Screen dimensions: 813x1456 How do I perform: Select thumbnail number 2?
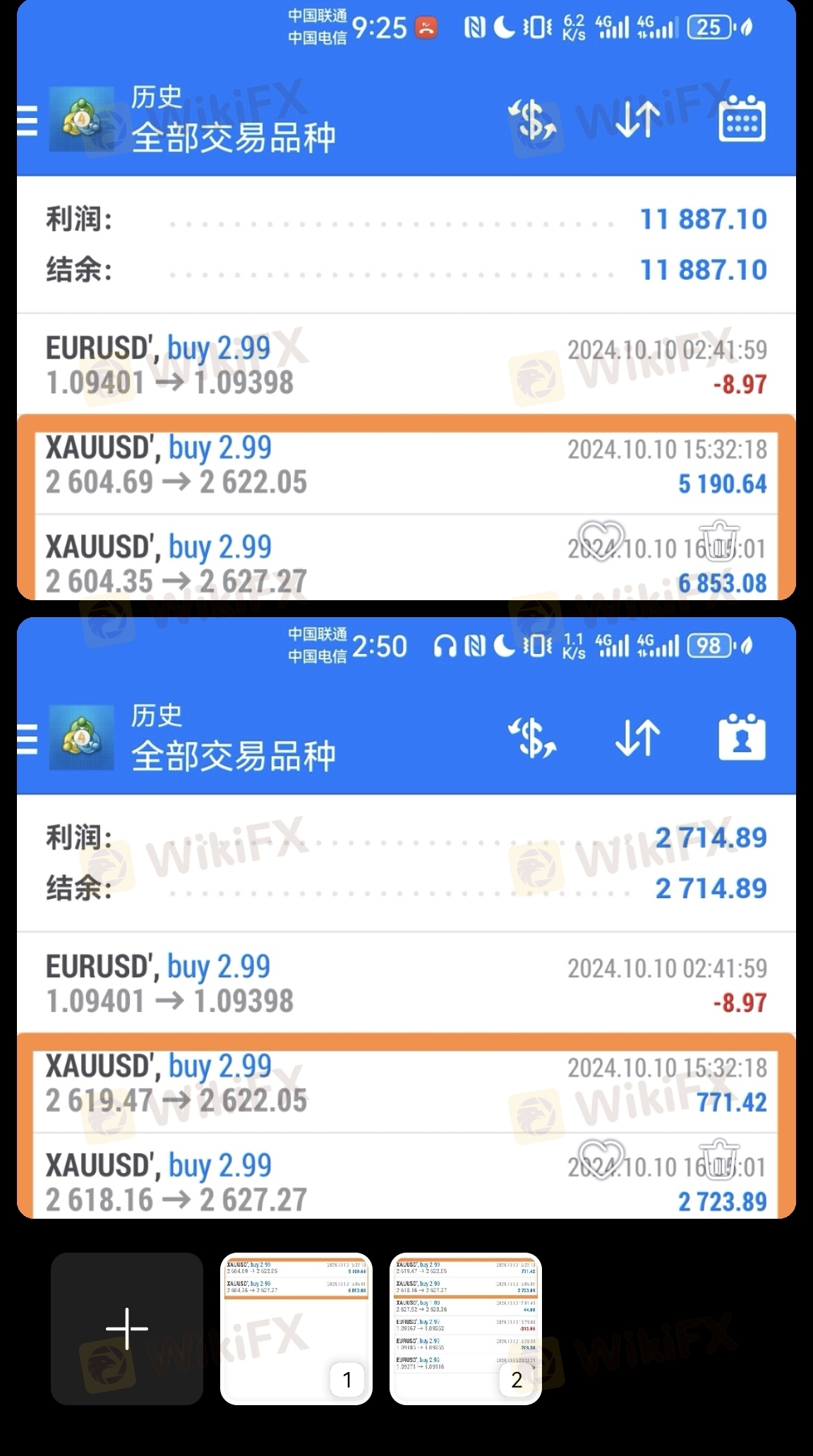(466, 1328)
